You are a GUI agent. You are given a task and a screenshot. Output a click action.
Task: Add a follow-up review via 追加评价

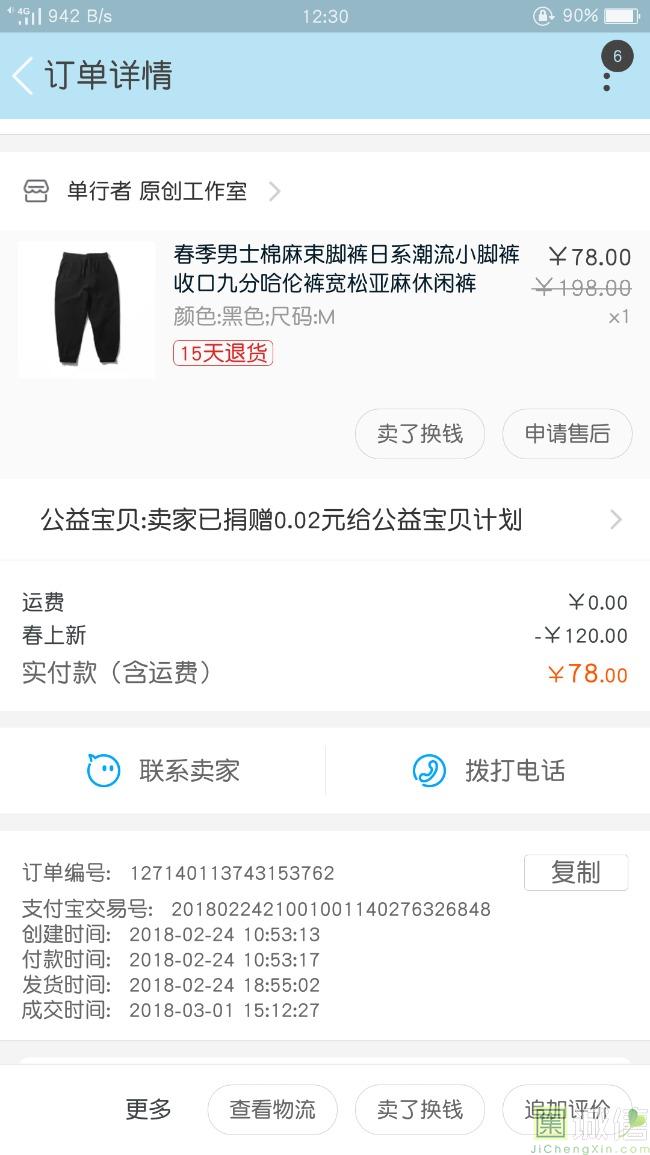567,1109
